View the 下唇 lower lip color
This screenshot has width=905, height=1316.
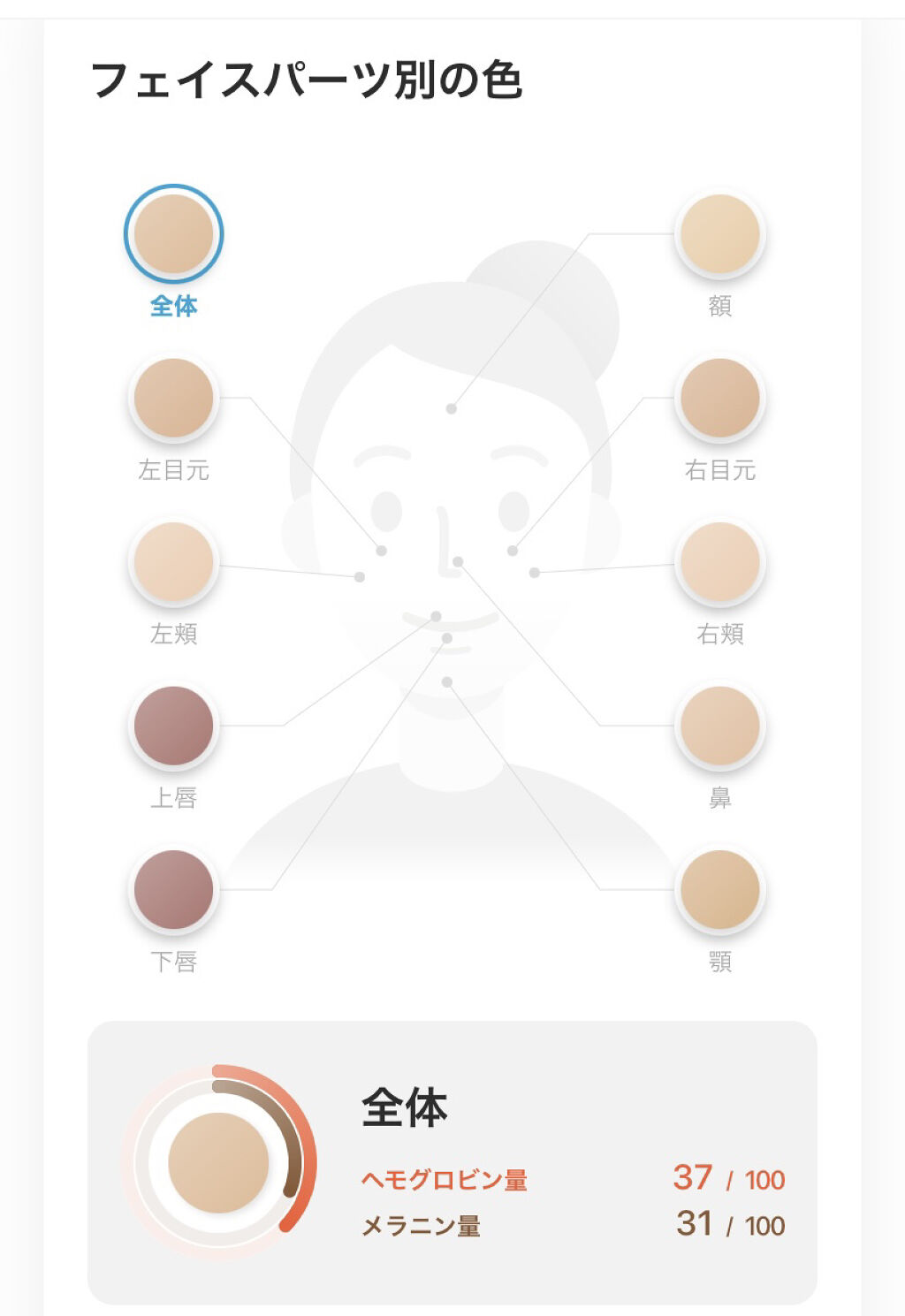click(173, 889)
